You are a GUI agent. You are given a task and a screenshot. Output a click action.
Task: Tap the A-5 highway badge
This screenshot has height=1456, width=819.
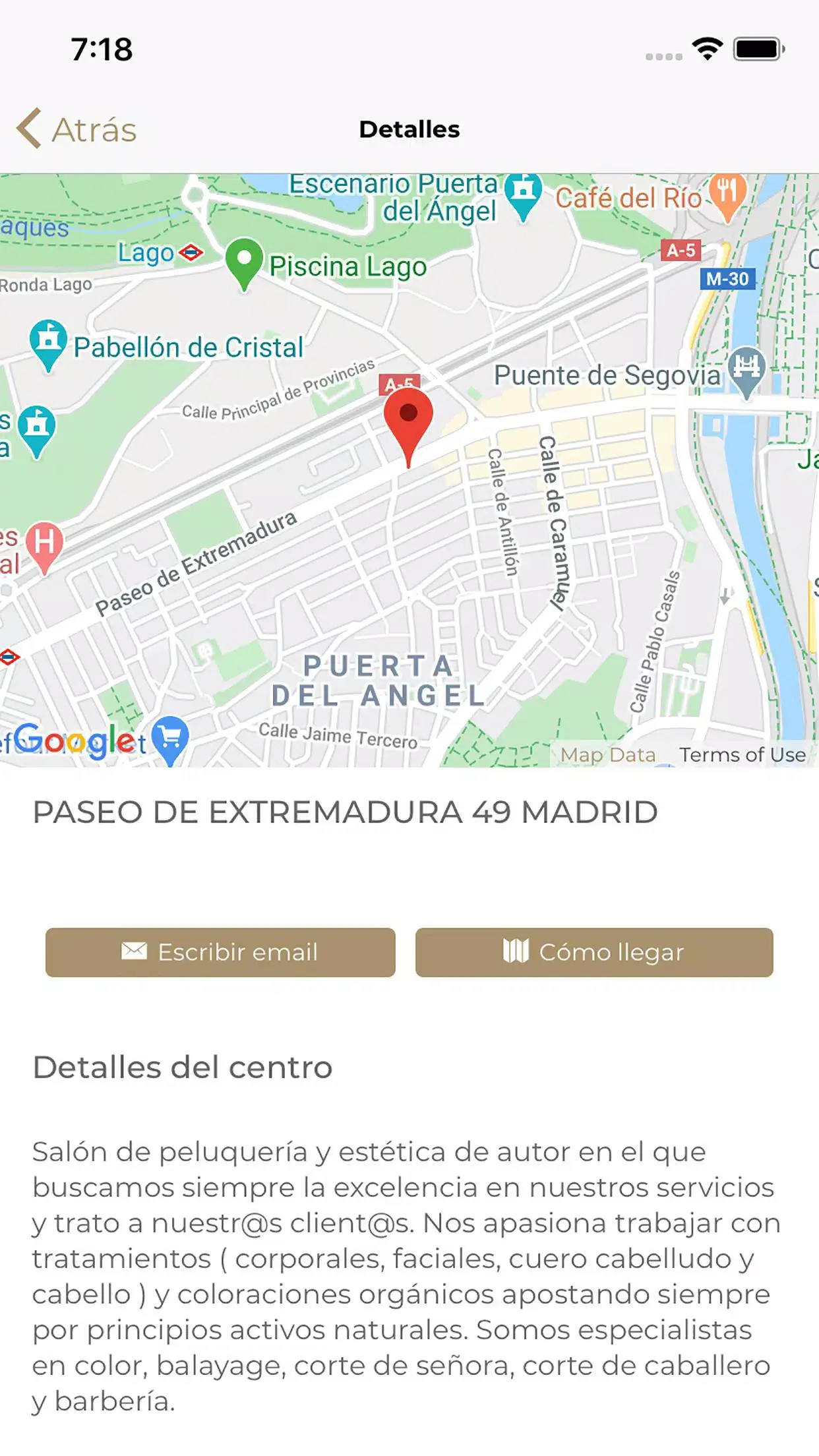681,250
